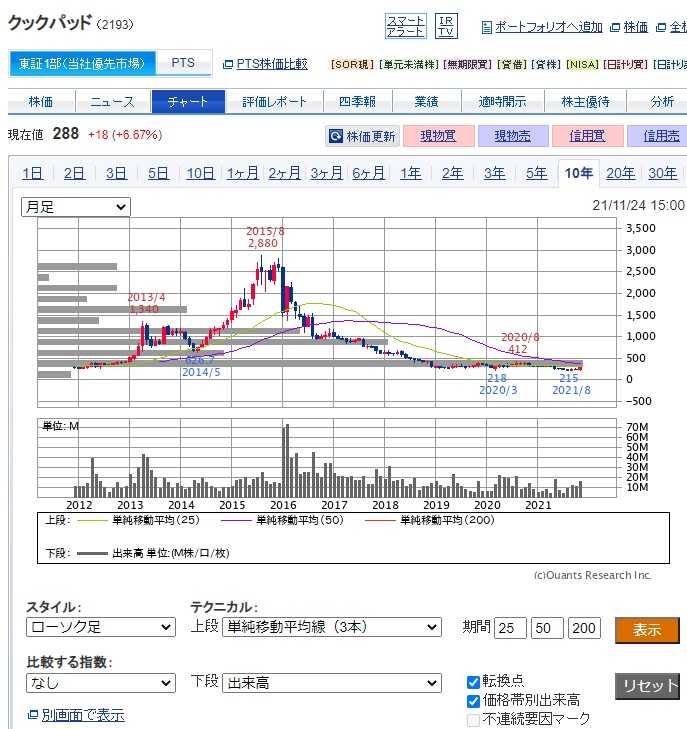The height and width of the screenshot is (729, 687).
Task: Switch chart range to 5年
Action: tap(537, 173)
